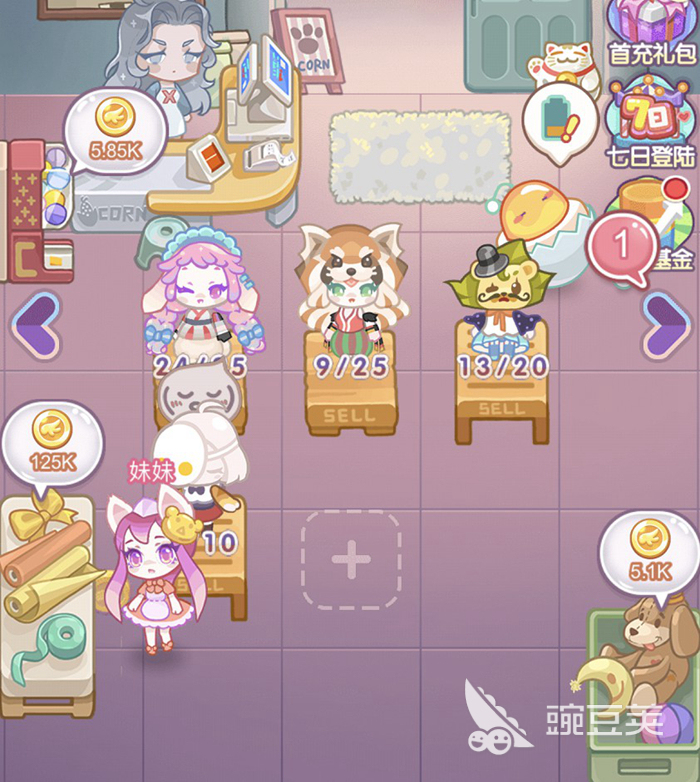Add a new stall on empty plus slot
Screen dimensions: 700x782
[351, 560]
